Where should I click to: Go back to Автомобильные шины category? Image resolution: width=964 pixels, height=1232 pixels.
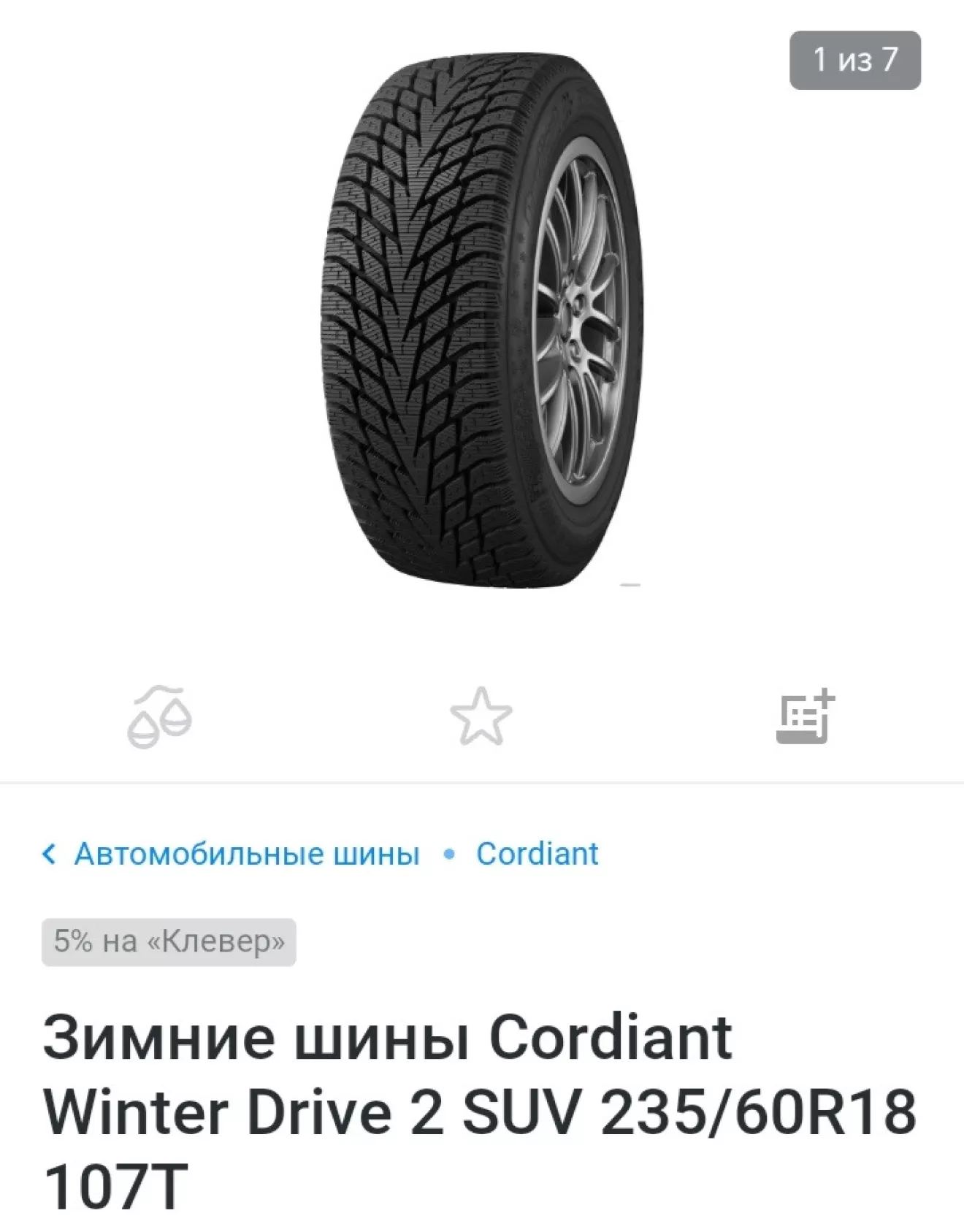point(245,853)
